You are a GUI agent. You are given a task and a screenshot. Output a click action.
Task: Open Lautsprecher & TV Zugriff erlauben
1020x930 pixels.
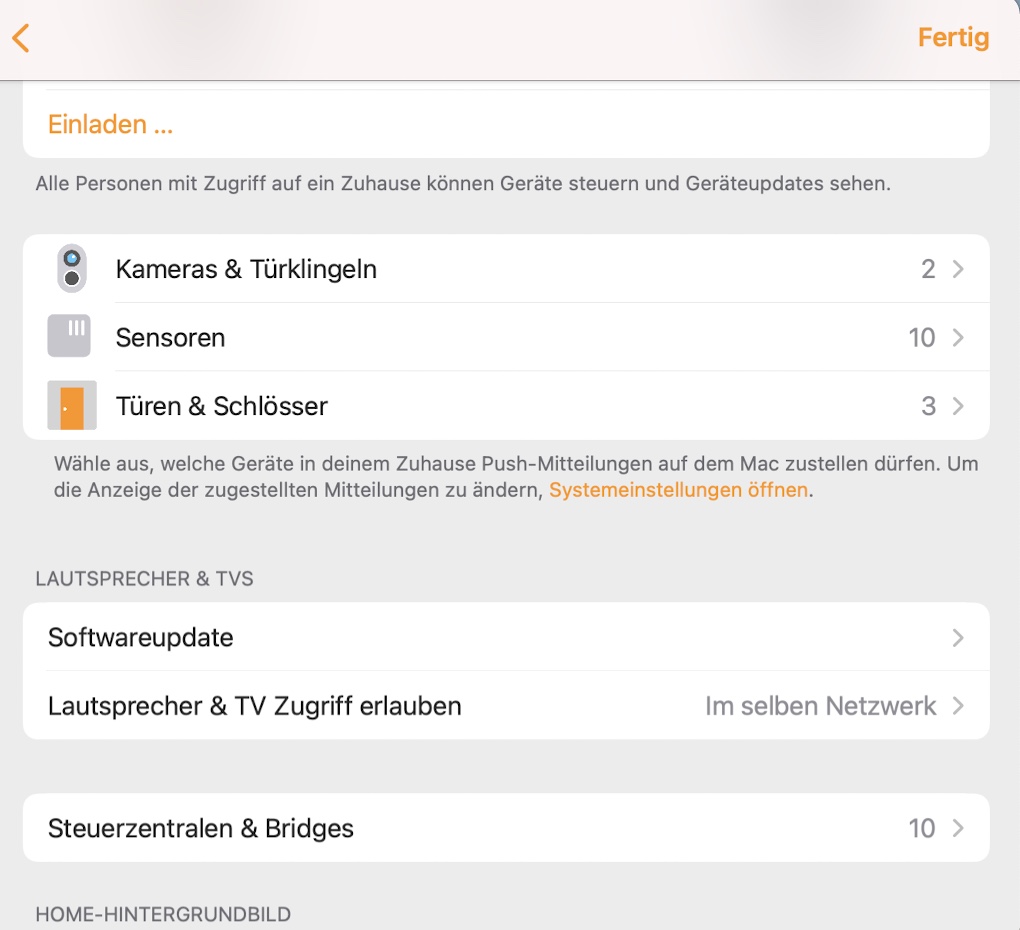click(505, 706)
